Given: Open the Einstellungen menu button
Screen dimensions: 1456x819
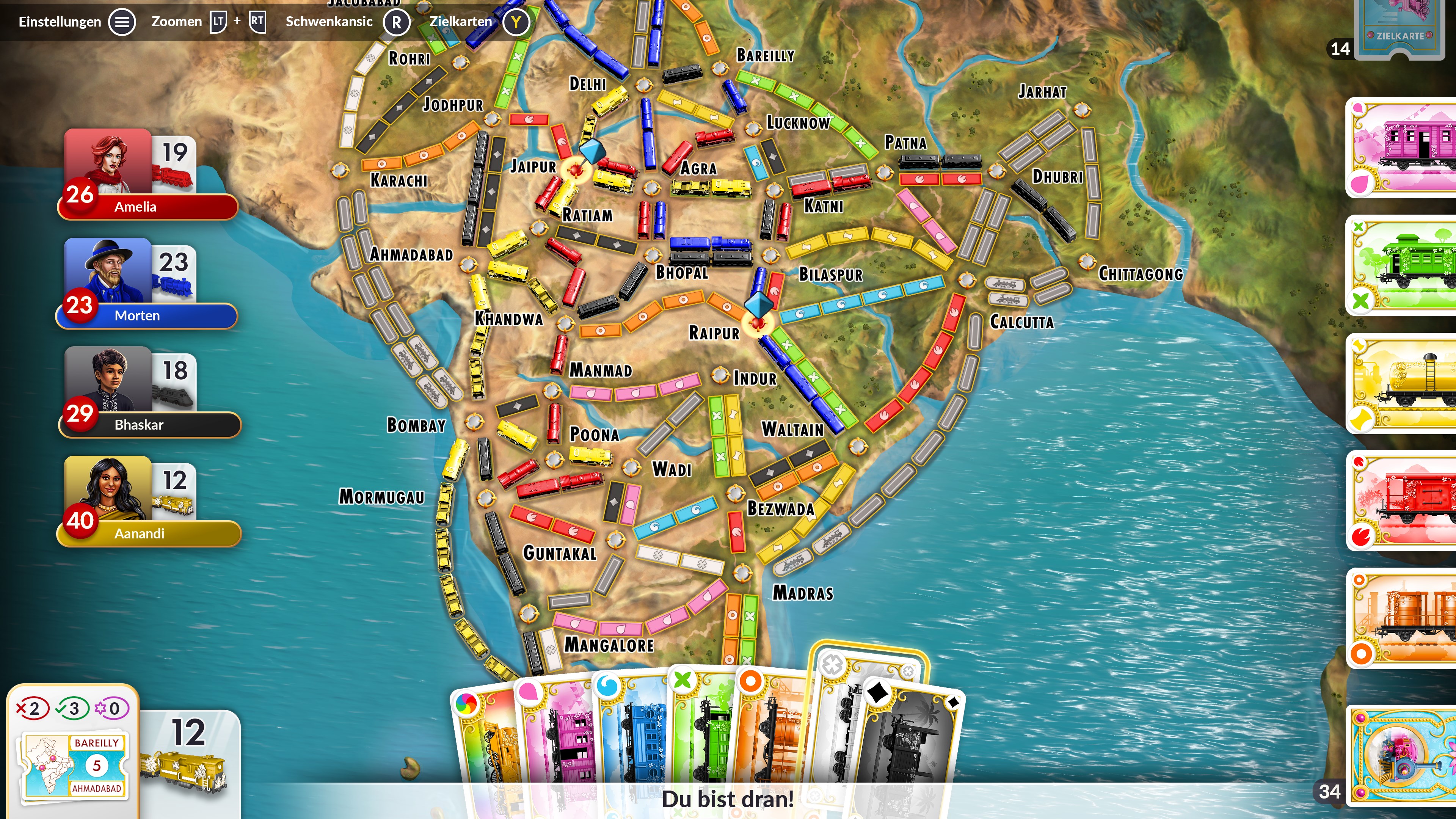Looking at the screenshot, I should pos(121,22).
